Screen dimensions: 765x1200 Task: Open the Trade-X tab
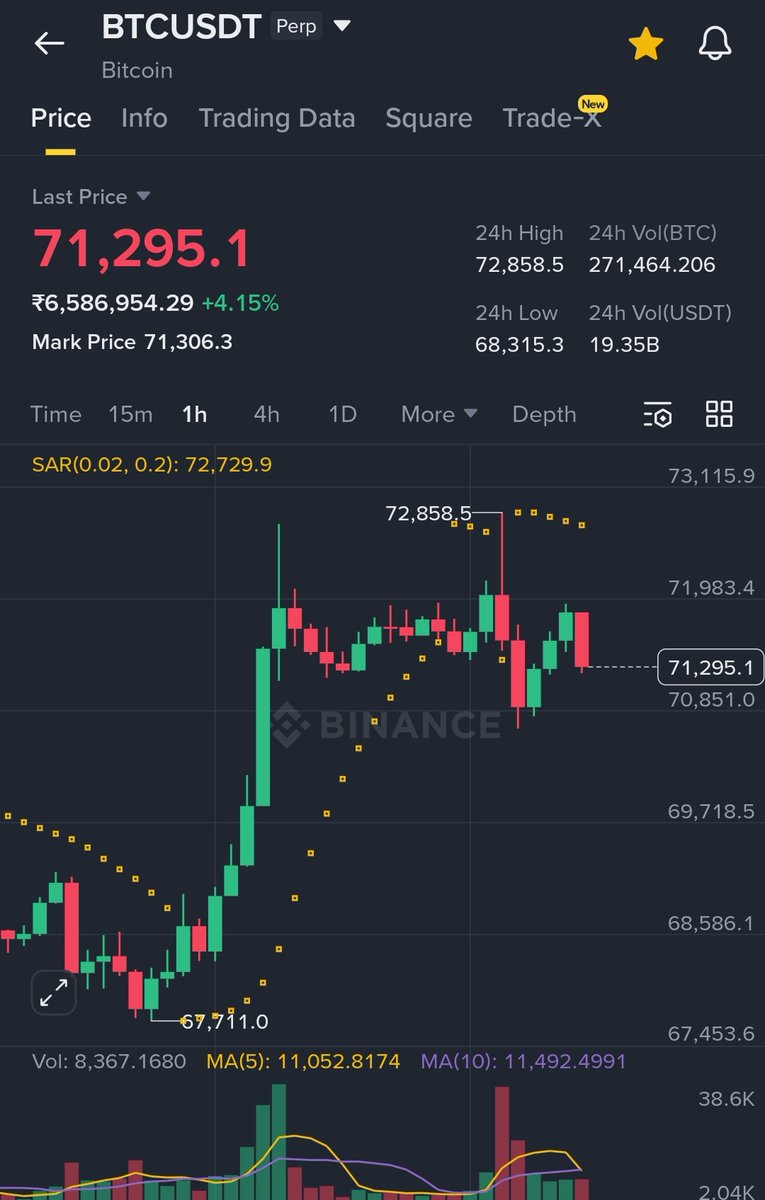click(551, 118)
